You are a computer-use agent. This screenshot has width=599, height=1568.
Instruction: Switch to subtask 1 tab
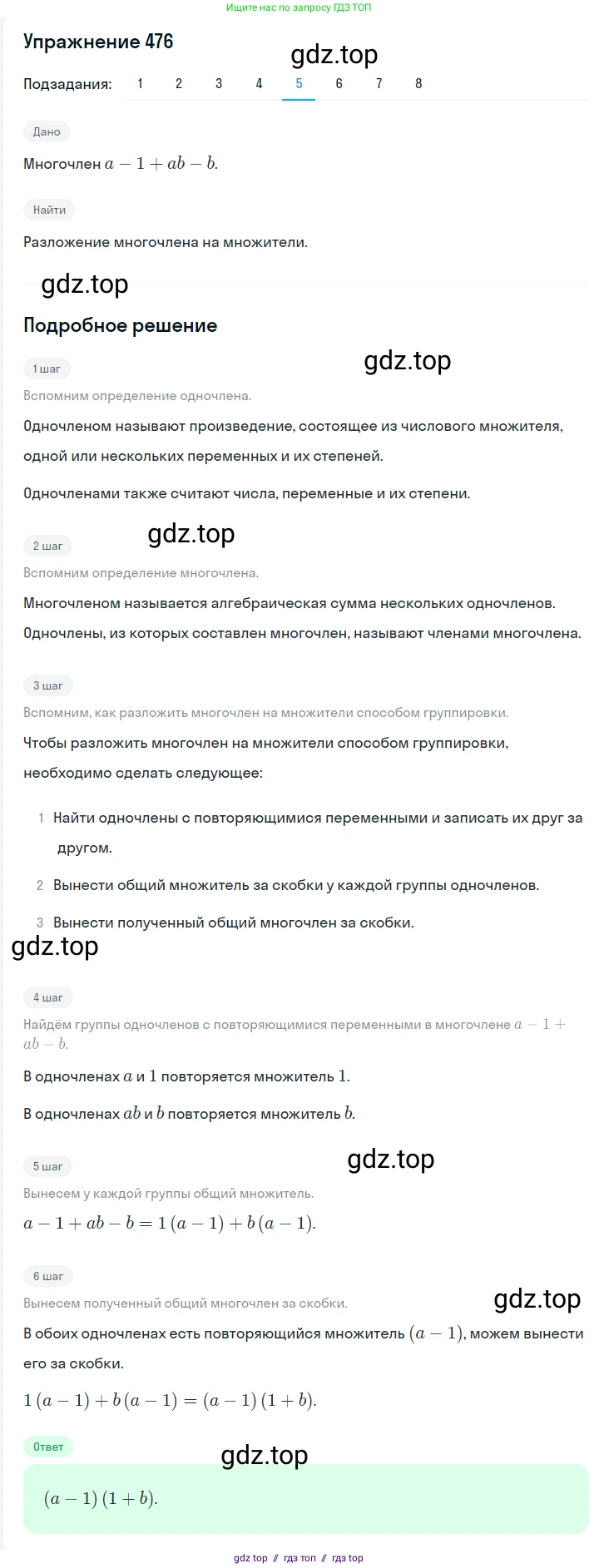tap(140, 83)
